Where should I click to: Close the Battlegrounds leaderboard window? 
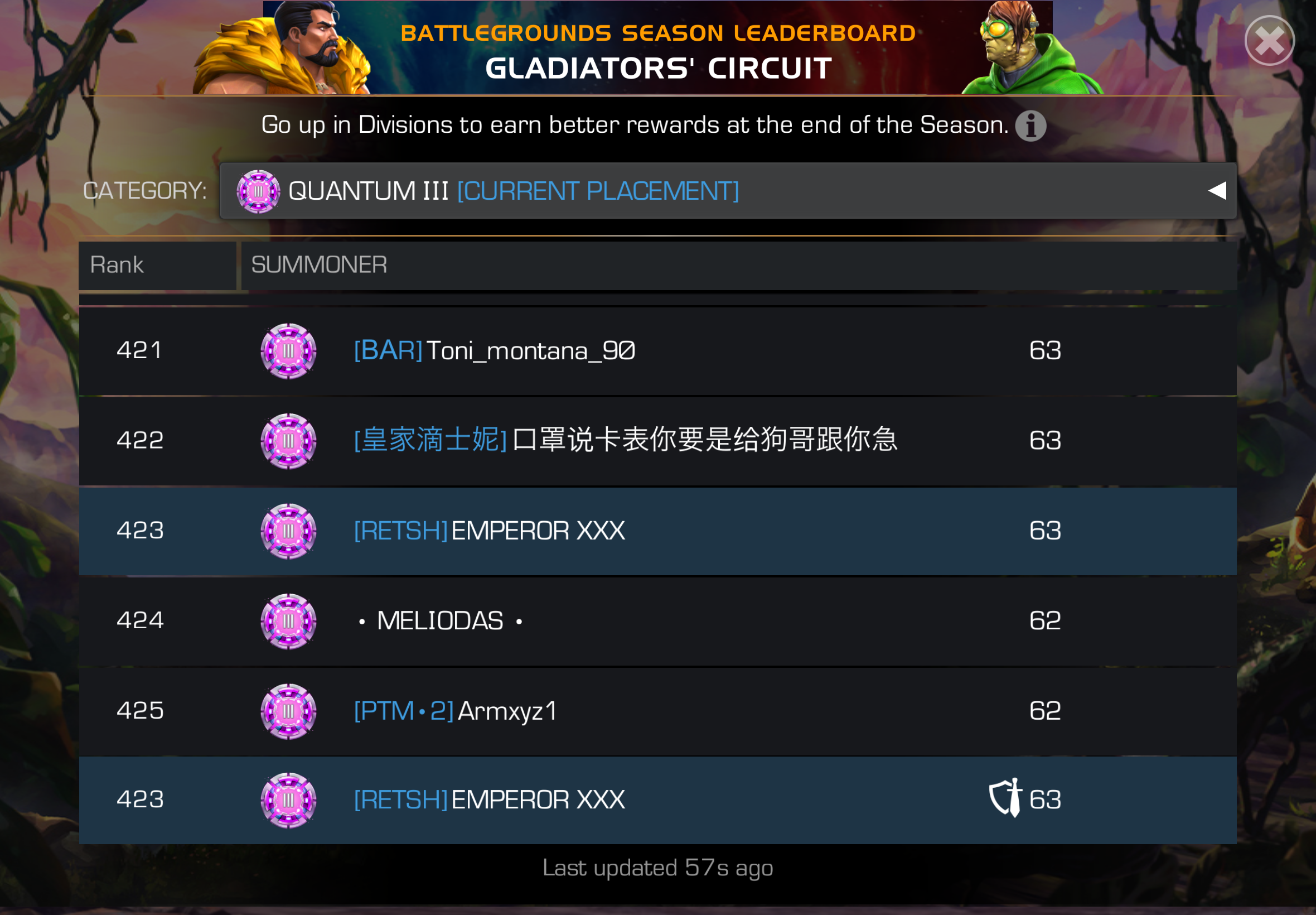(1269, 41)
